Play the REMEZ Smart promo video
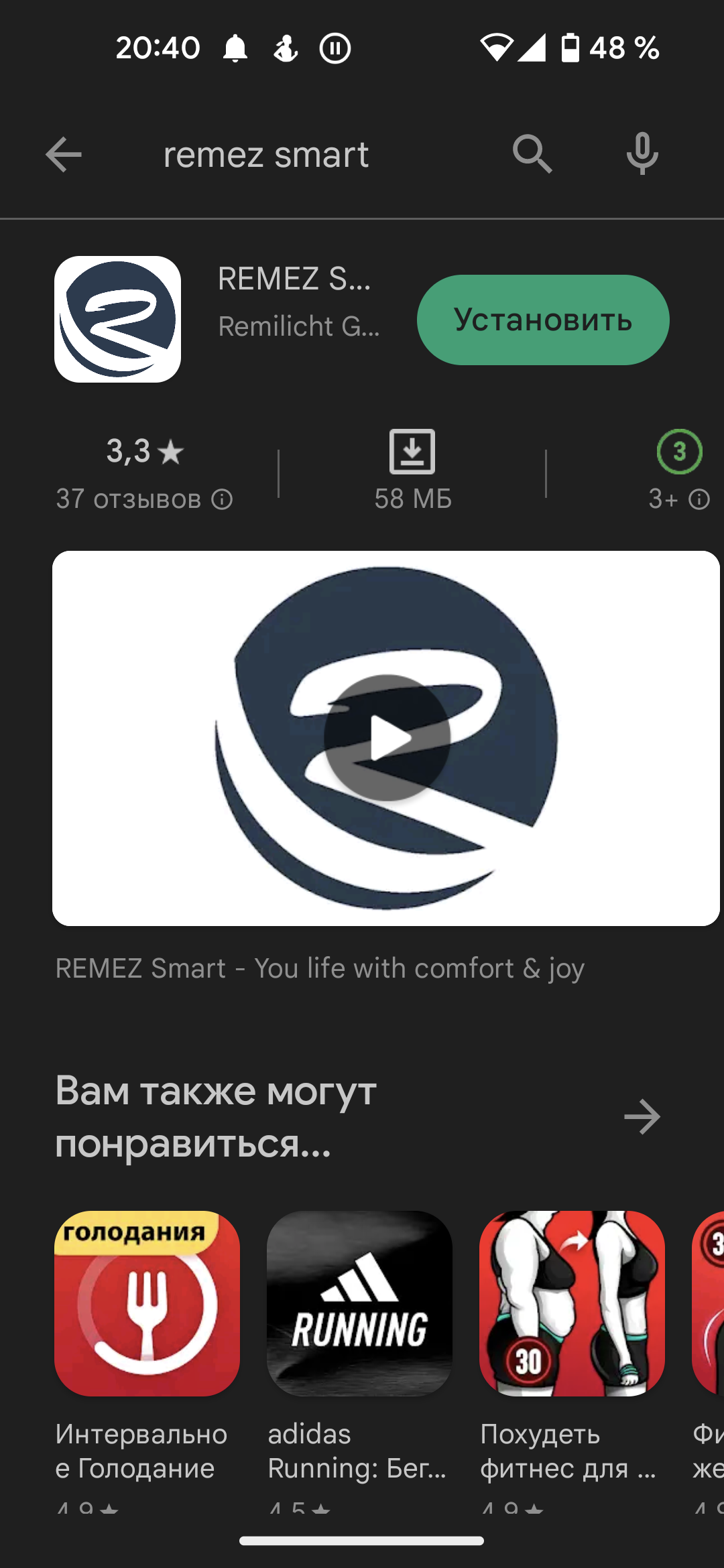The image size is (724, 1568). pyautogui.click(x=387, y=738)
